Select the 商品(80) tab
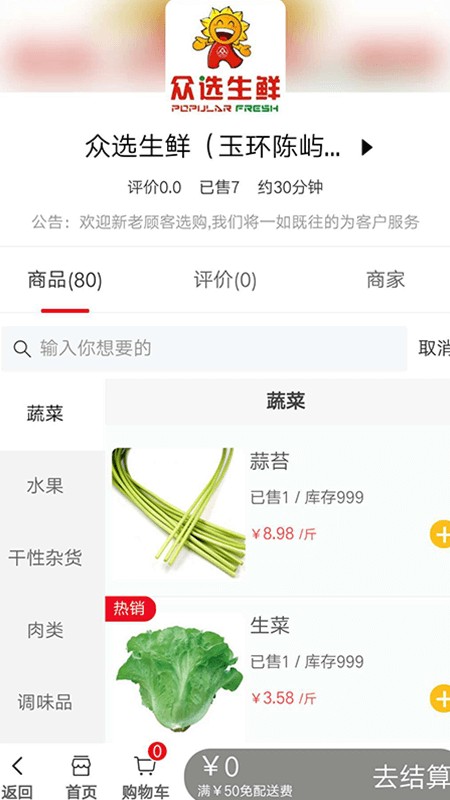This screenshot has width=450, height=800. [x=65, y=280]
